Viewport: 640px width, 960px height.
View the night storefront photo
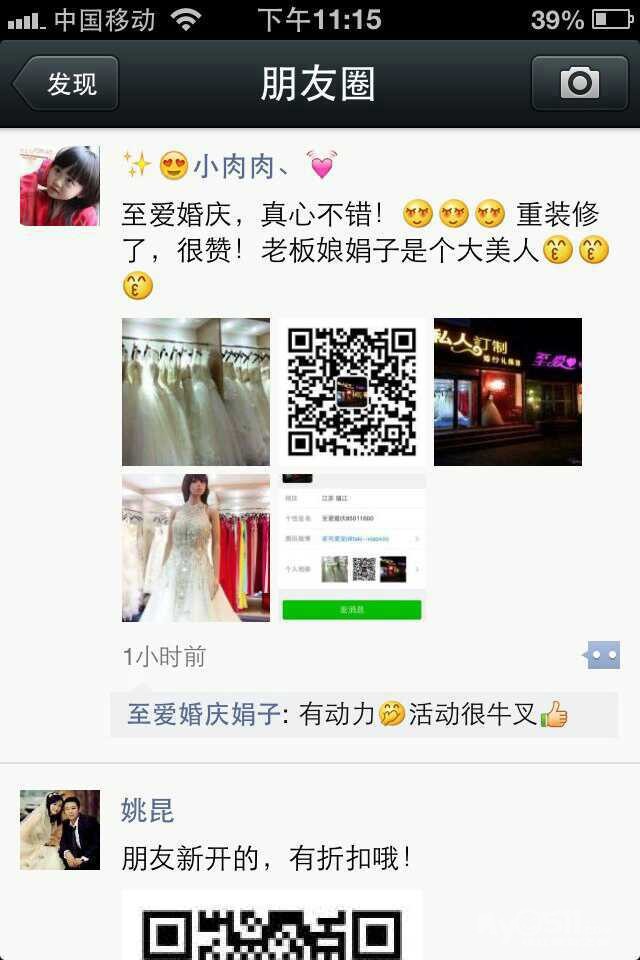(508, 392)
